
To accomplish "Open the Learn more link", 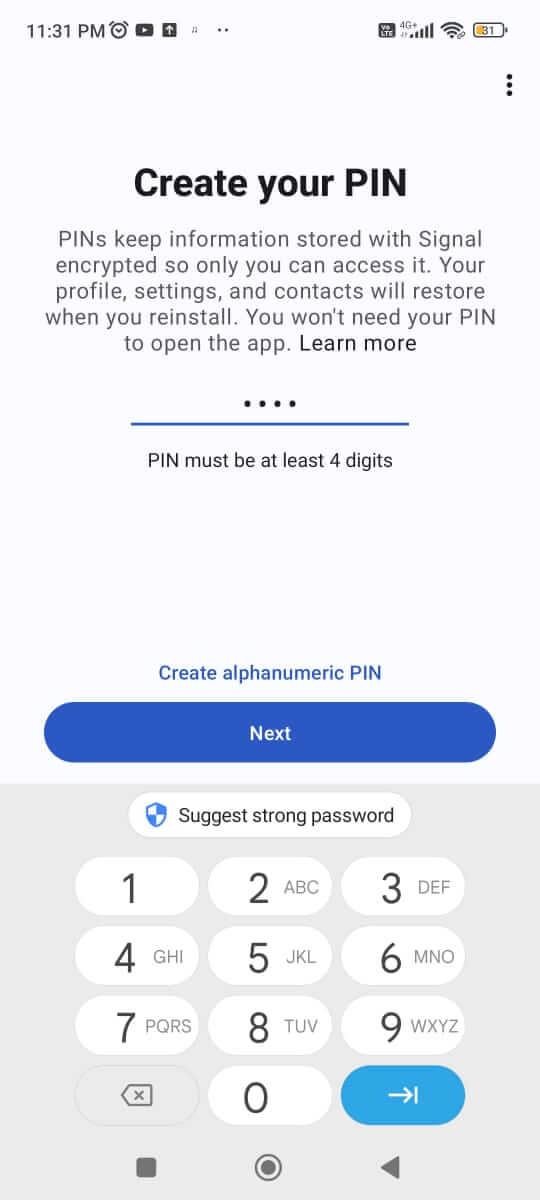I will click(358, 343).
